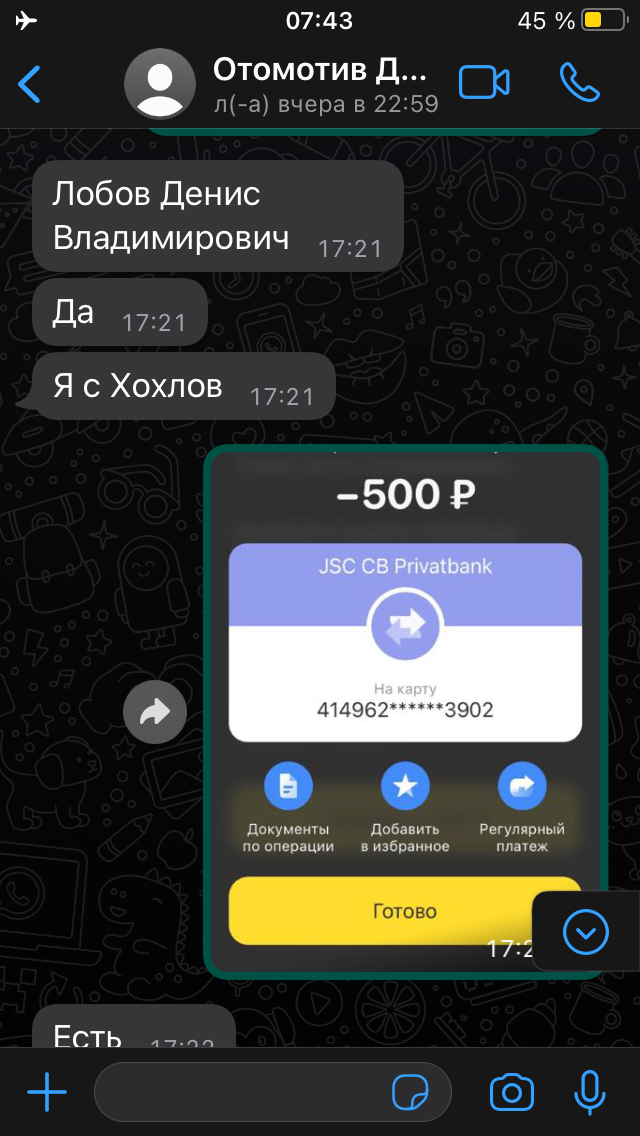Open the sticker picker
The image size is (640, 1136).
[x=409, y=1093]
